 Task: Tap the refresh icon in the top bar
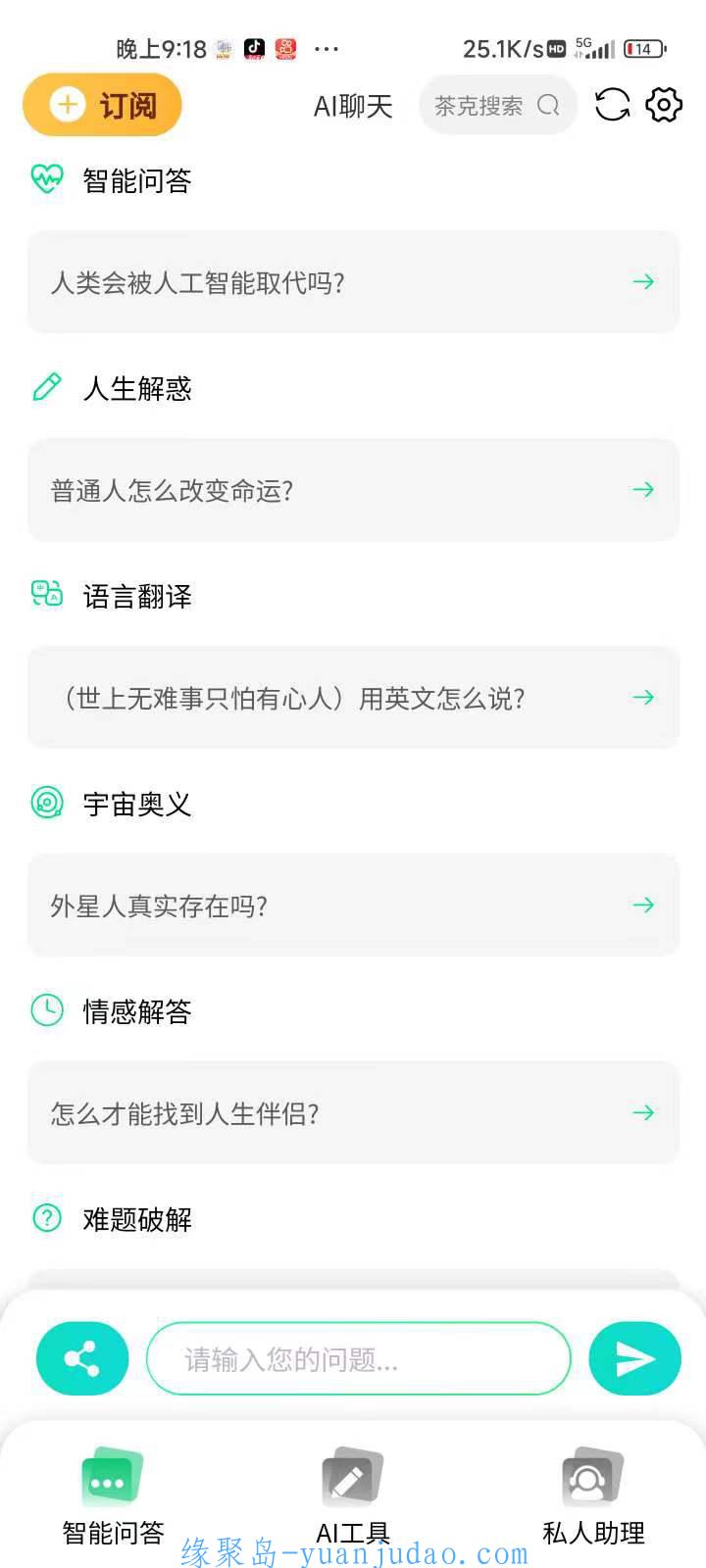pos(613,105)
